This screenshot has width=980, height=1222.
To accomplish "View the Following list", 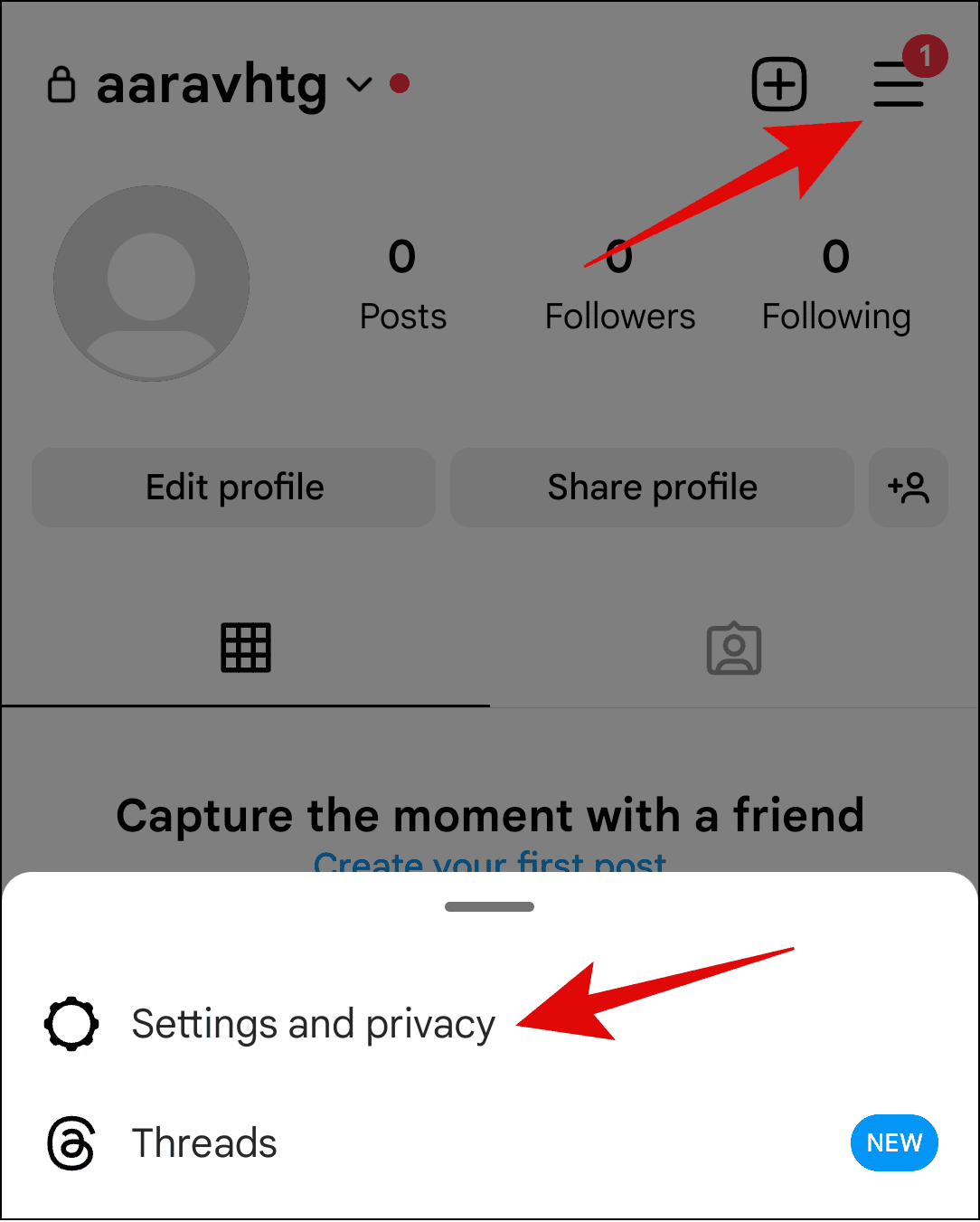I will pyautogui.click(x=836, y=286).
